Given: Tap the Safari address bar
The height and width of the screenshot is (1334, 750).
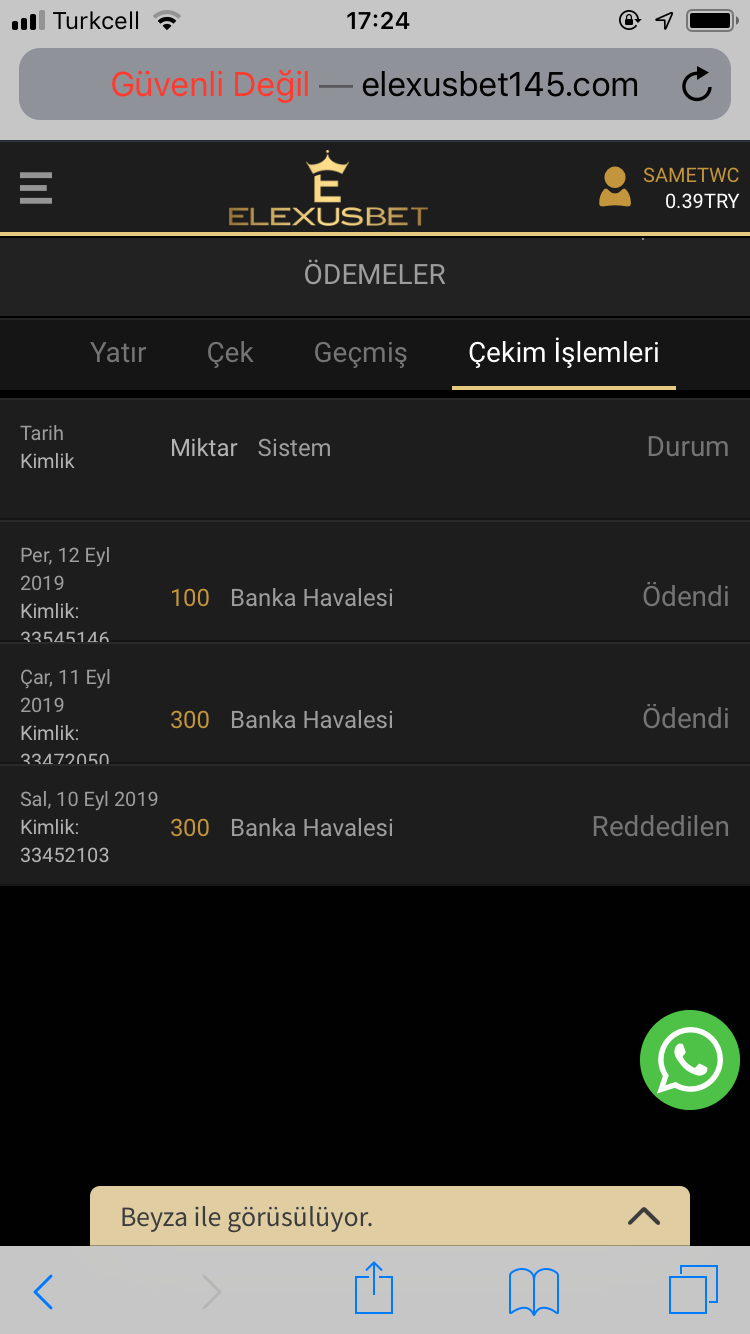Looking at the screenshot, I should [x=375, y=85].
